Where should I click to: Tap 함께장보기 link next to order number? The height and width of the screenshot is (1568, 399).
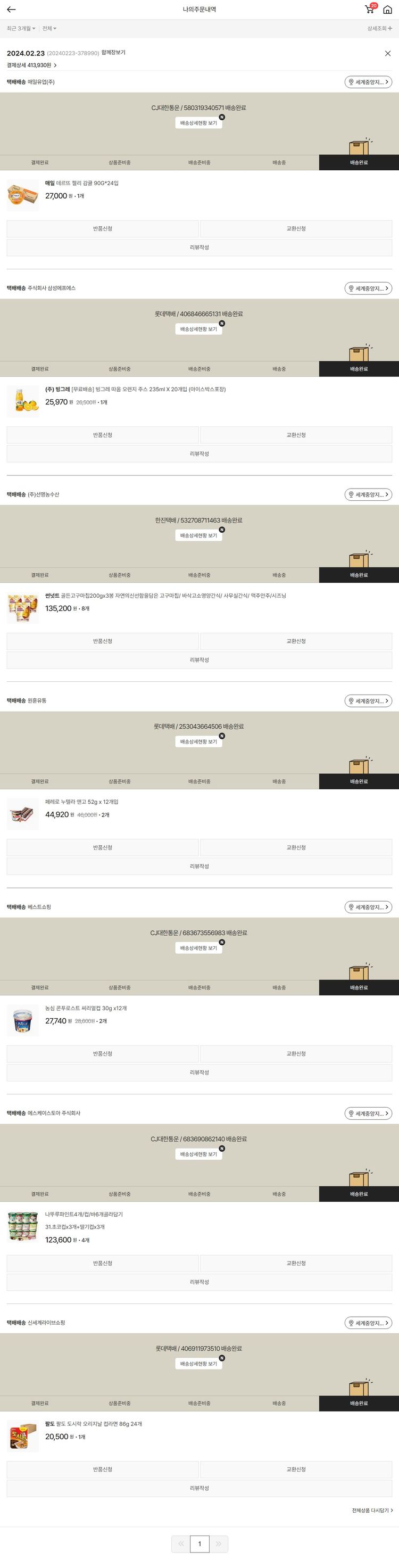[x=113, y=53]
